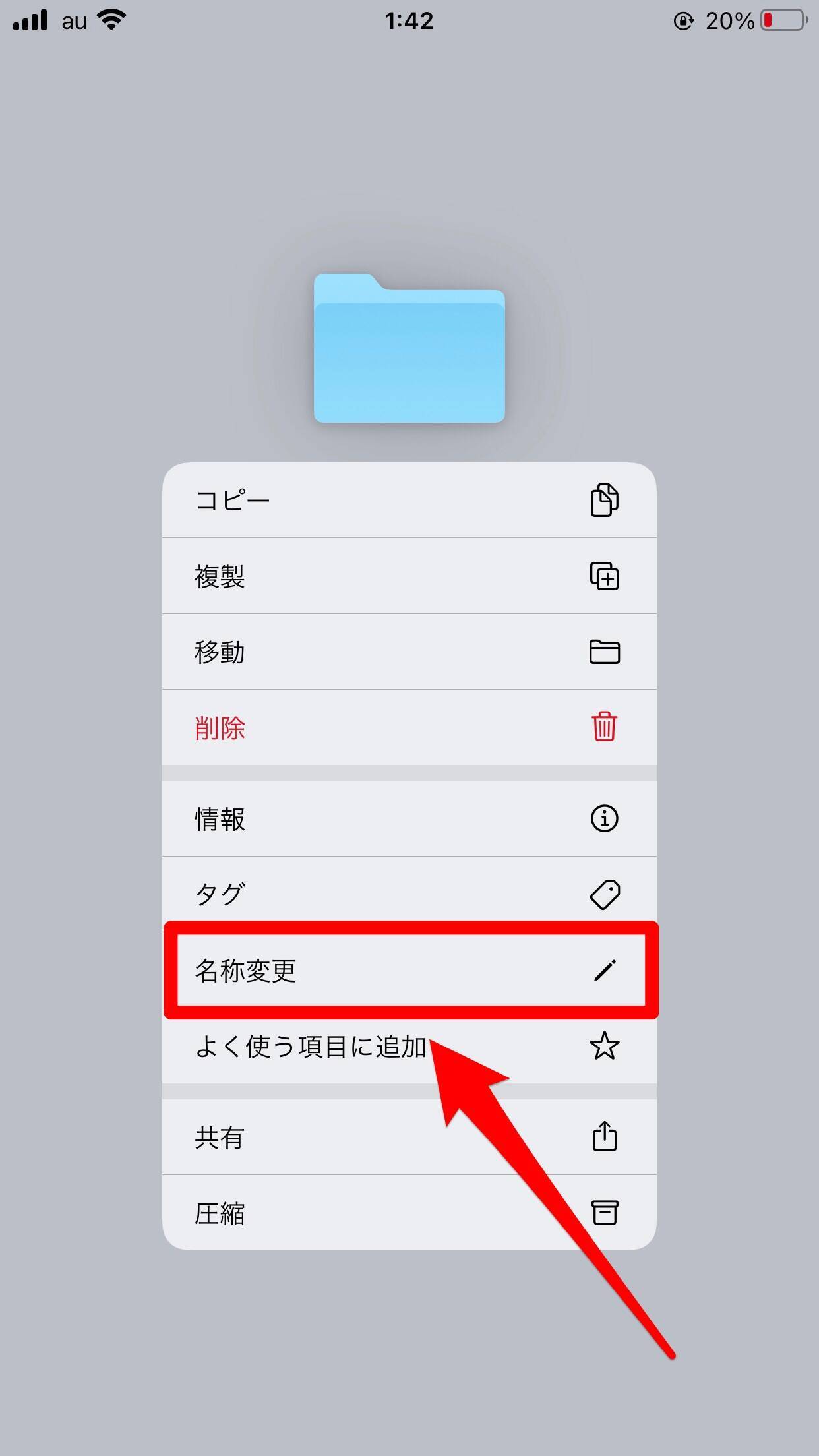Choose 複製 to duplicate the folder
The width and height of the screenshot is (819, 1456).
click(409, 576)
